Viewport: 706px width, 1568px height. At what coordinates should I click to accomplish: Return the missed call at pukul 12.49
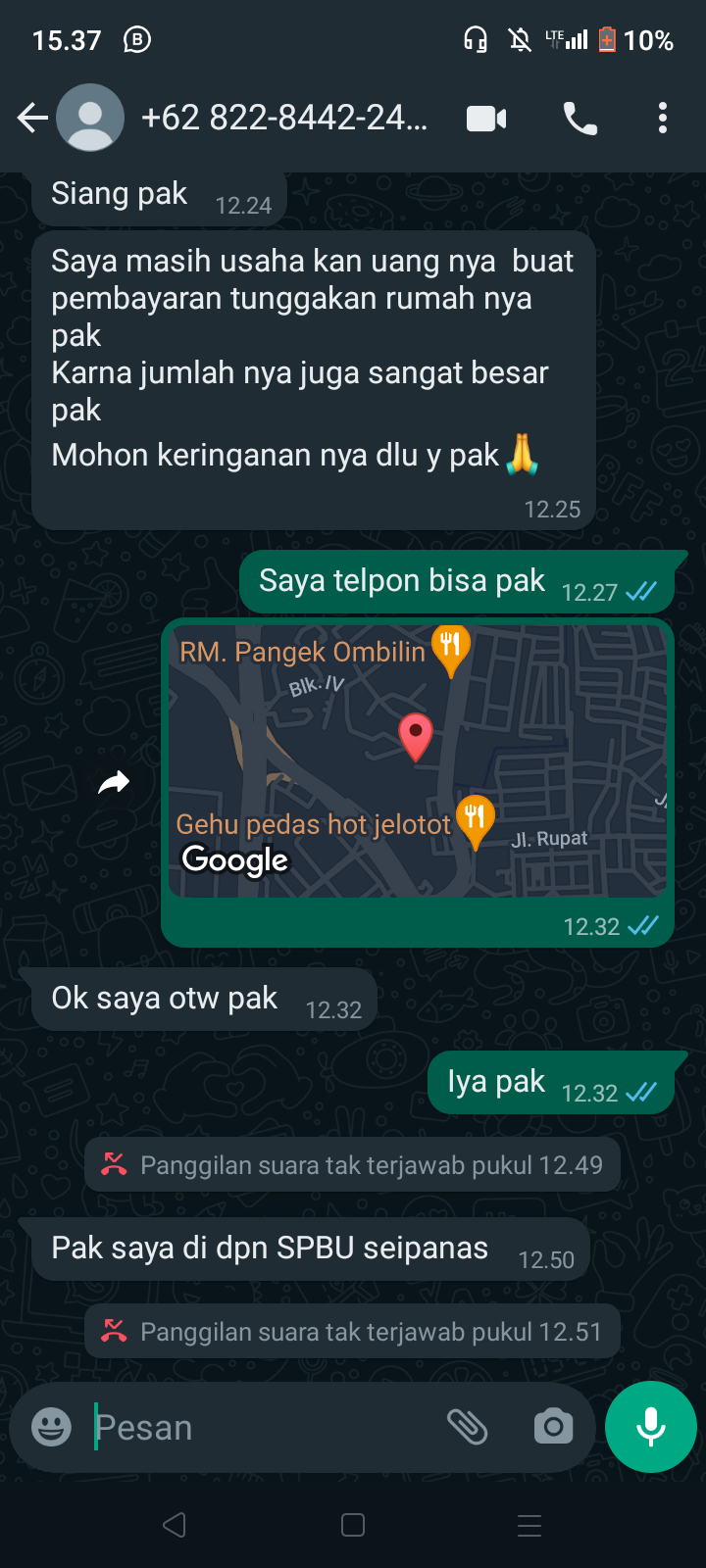pyautogui.click(x=351, y=1163)
